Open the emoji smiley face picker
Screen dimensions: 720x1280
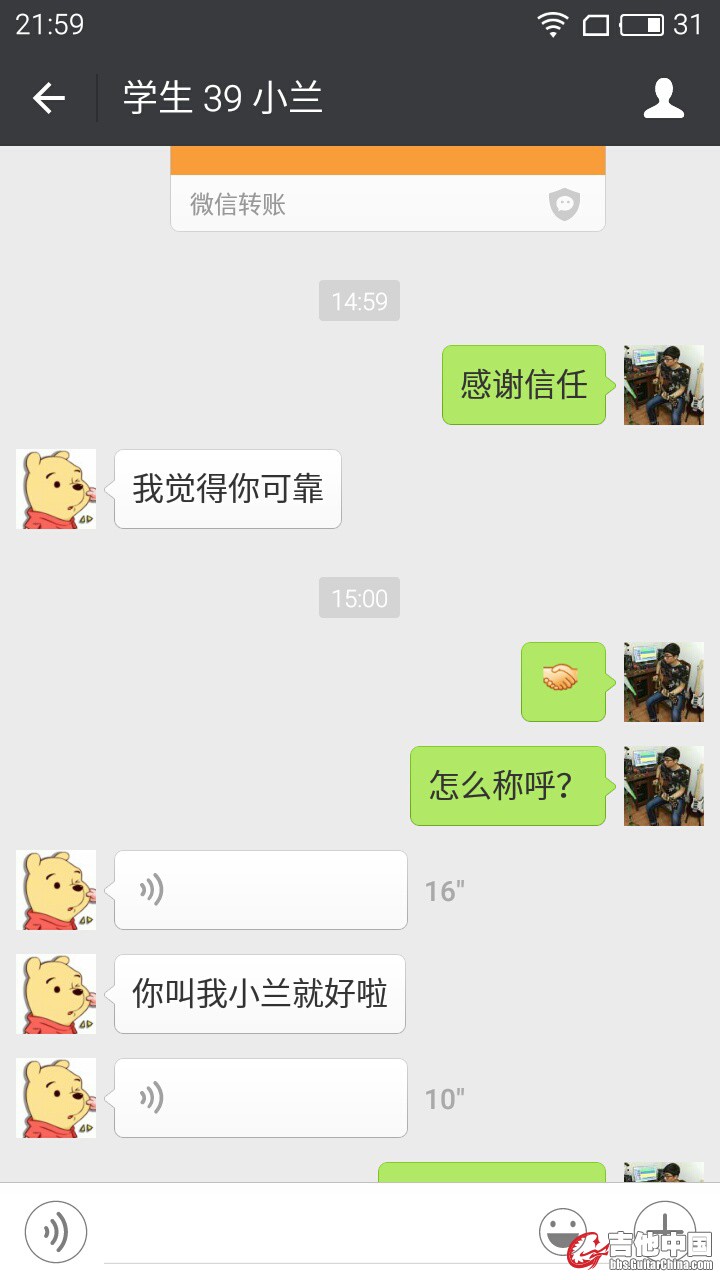tap(565, 1231)
